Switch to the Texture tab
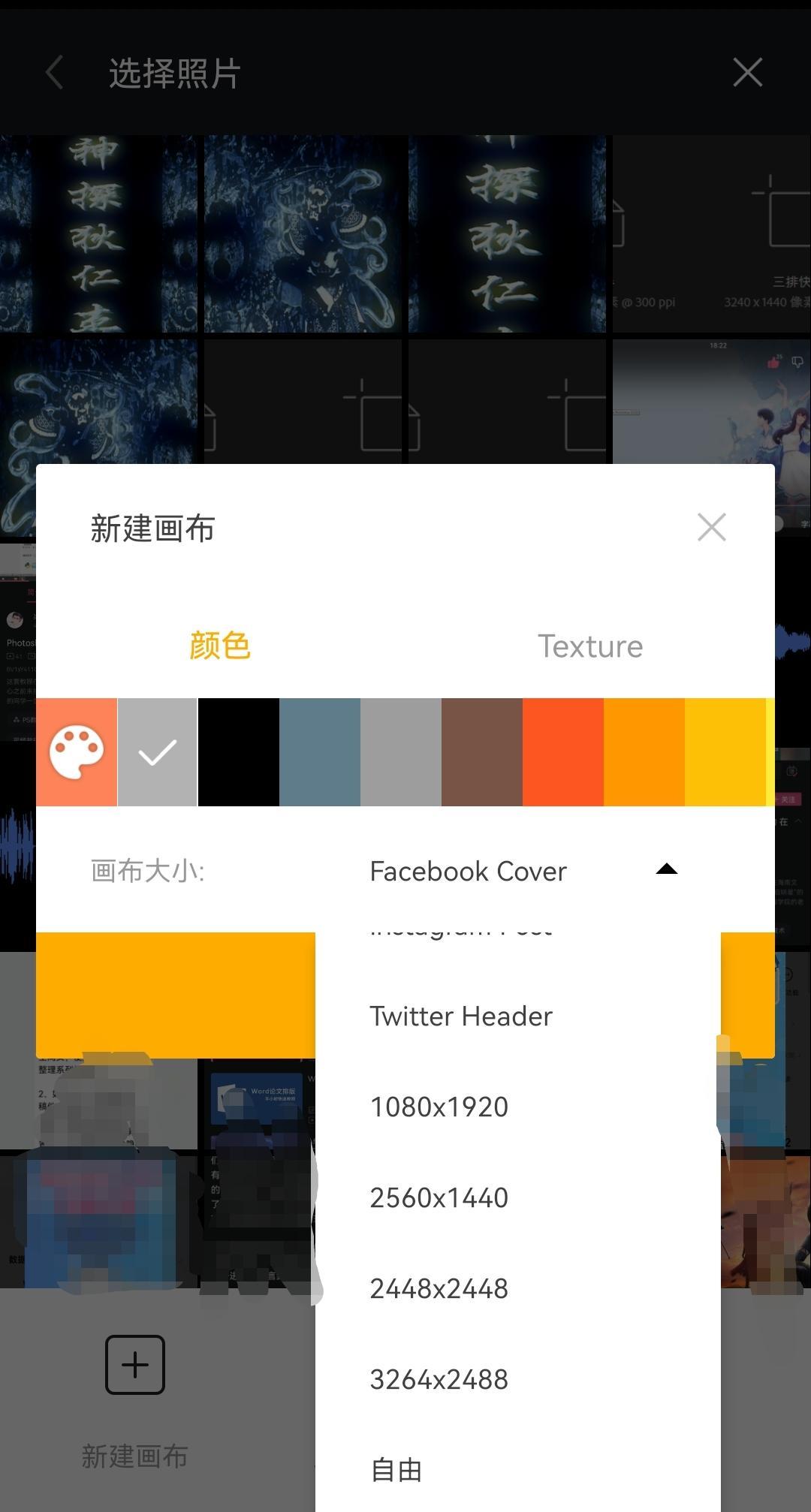Image resolution: width=811 pixels, height=1512 pixels. pos(590,646)
